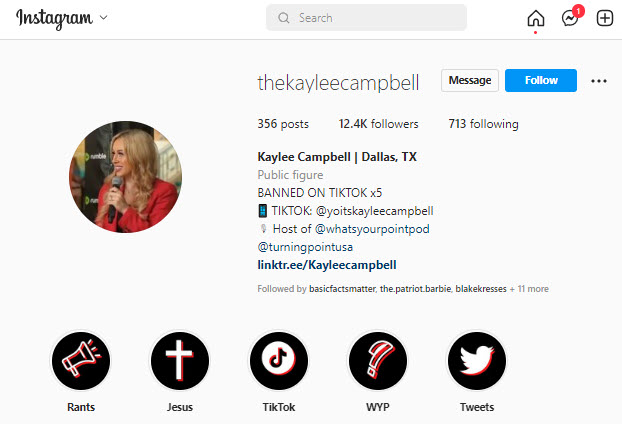Follow thekayleecampbell
This screenshot has height=424, width=622.
click(x=540, y=80)
